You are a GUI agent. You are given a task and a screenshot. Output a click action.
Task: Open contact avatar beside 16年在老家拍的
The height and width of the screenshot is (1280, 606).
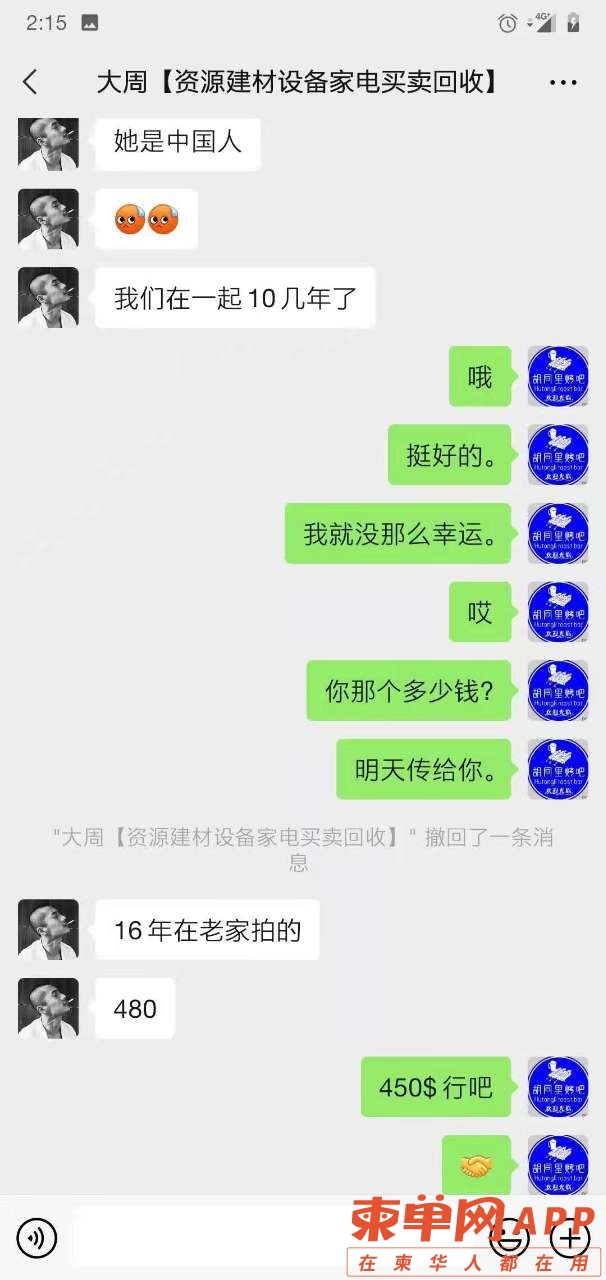tap(48, 929)
